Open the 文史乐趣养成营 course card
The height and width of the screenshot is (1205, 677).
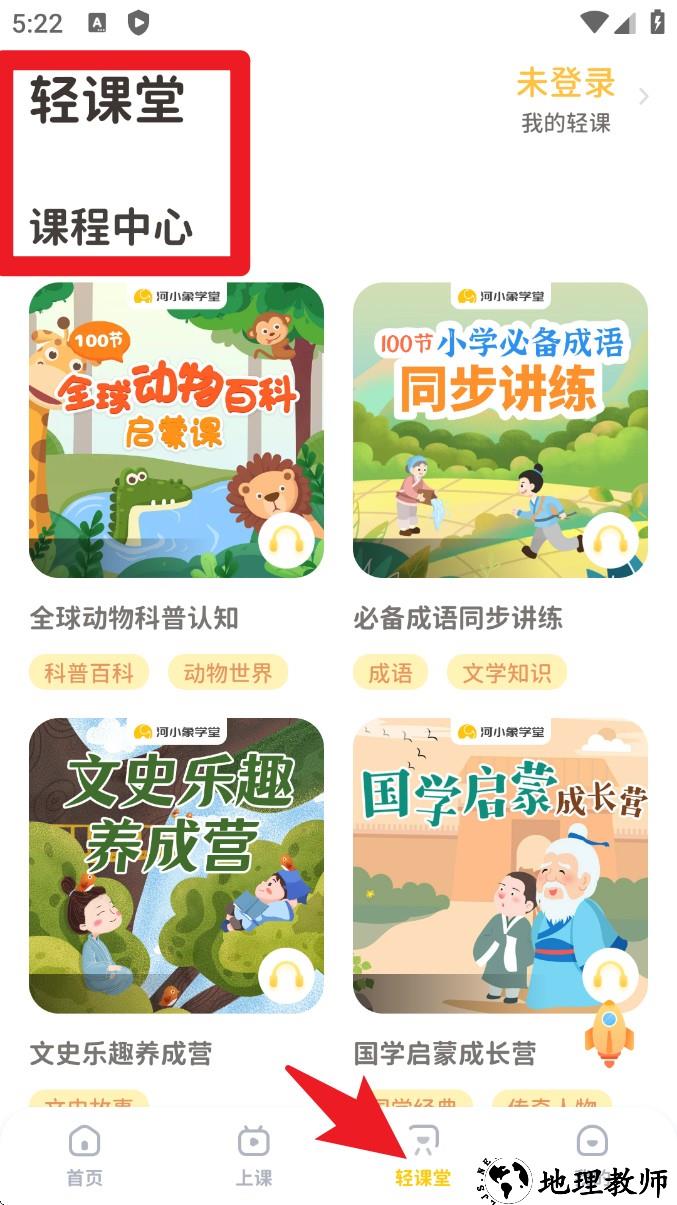[176, 865]
